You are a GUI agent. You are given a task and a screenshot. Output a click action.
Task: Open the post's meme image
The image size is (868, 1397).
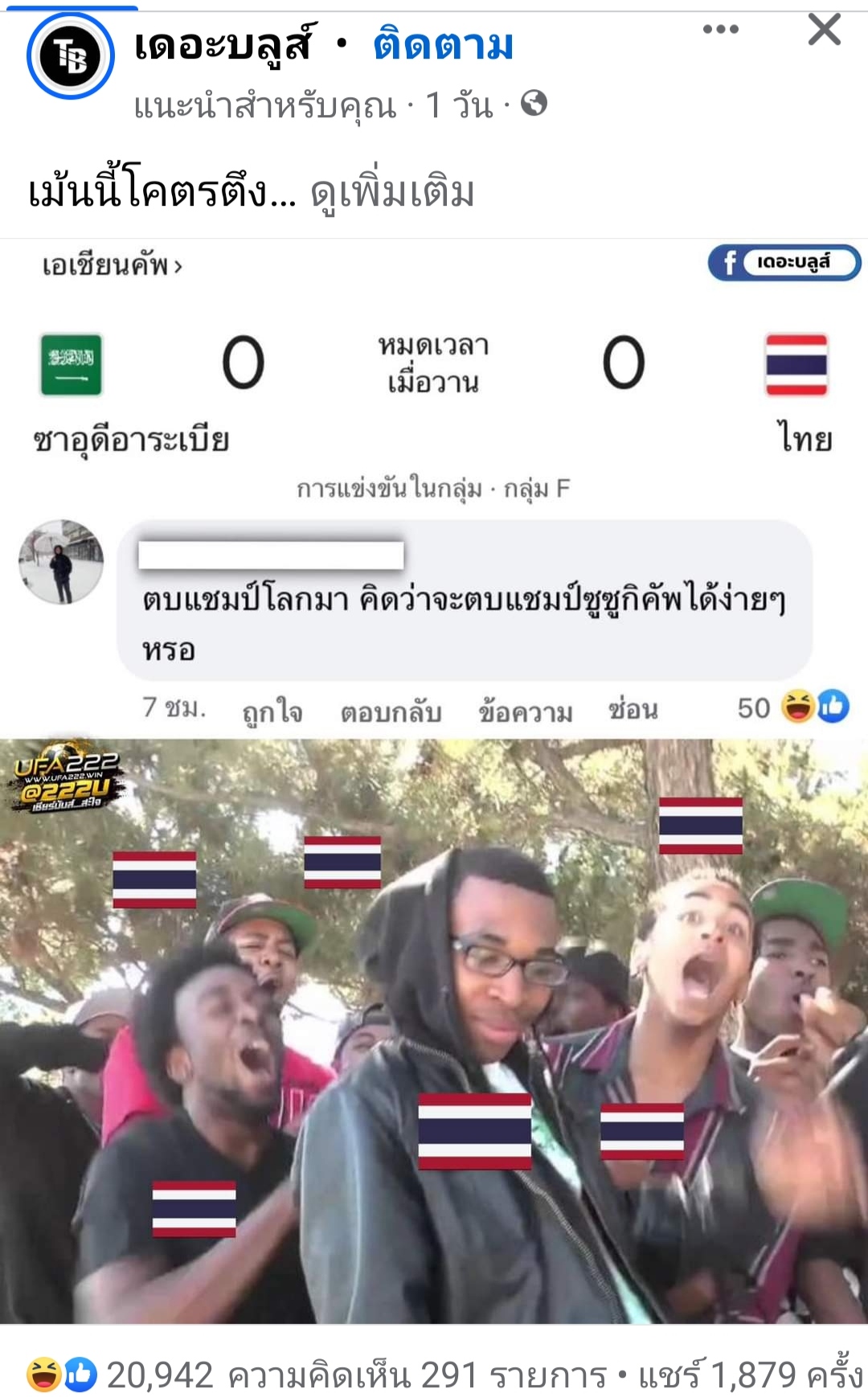tap(434, 804)
